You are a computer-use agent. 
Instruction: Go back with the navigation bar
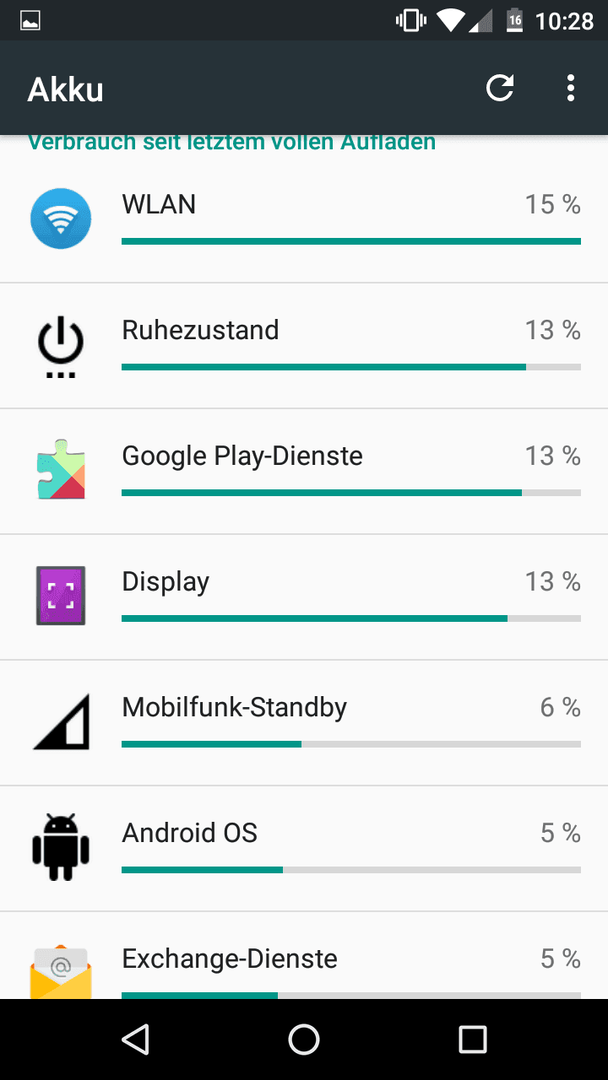(x=136, y=1039)
